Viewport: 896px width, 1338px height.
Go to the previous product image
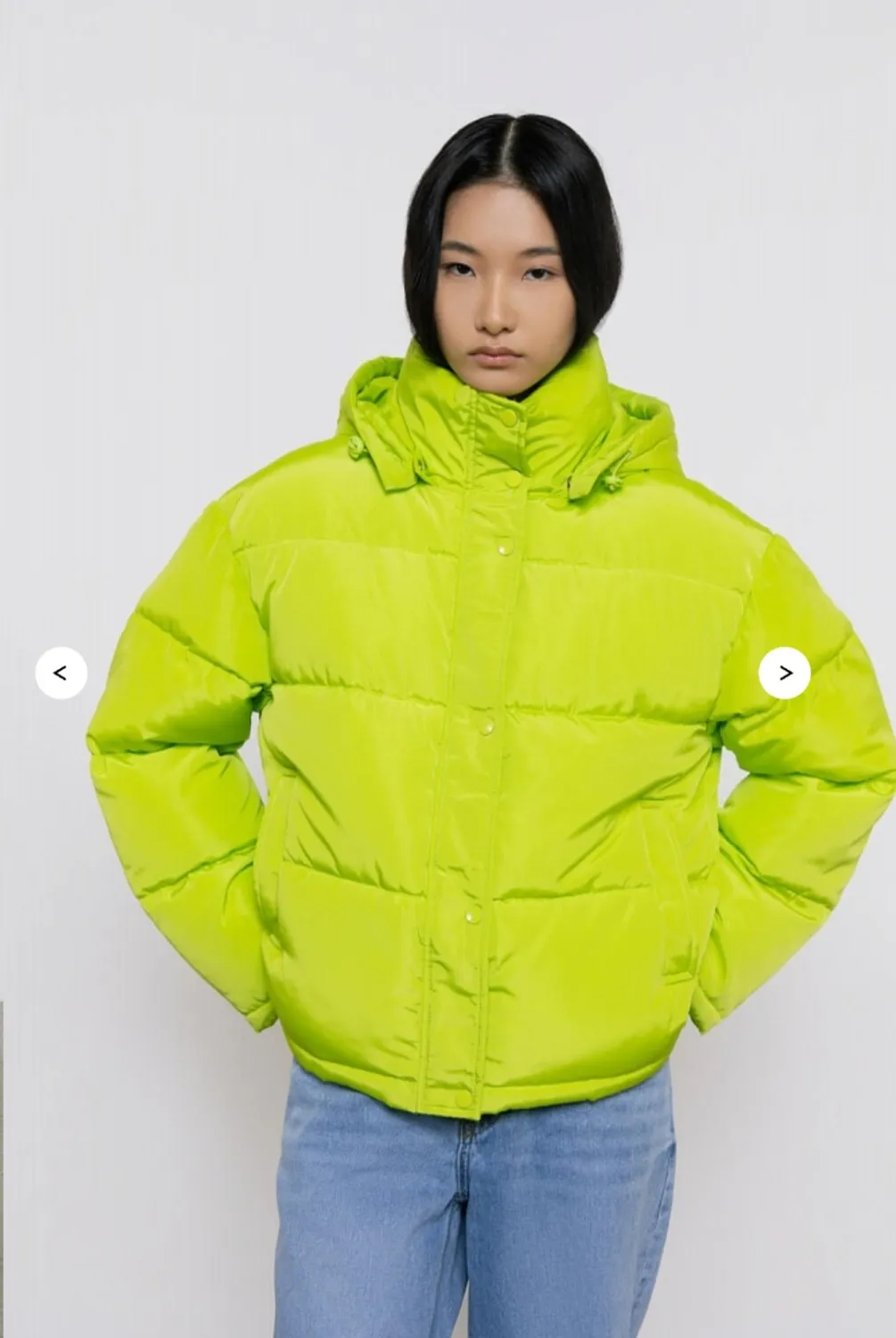(61, 673)
